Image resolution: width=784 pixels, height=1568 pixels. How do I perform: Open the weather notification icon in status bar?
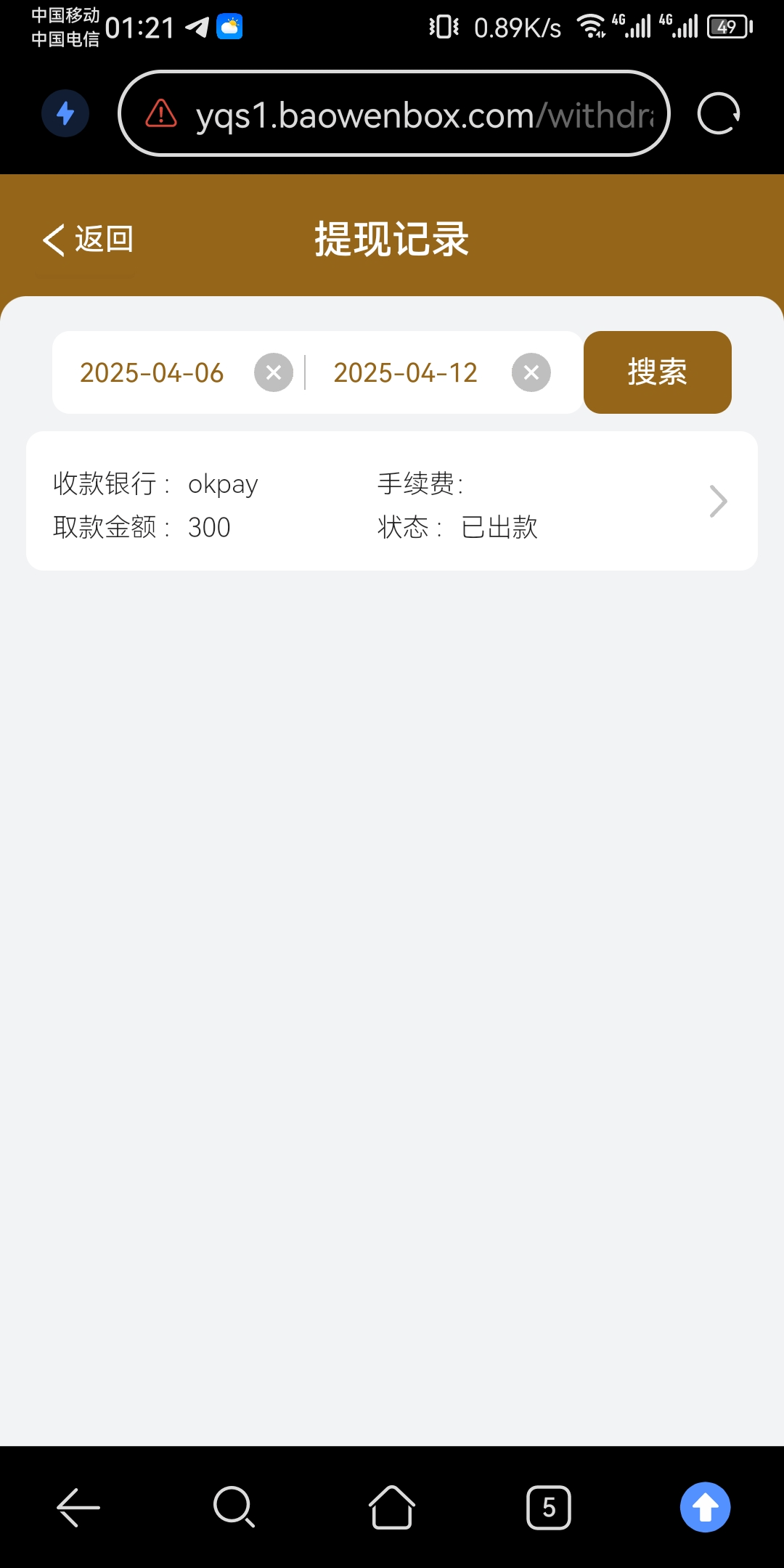coord(231,26)
